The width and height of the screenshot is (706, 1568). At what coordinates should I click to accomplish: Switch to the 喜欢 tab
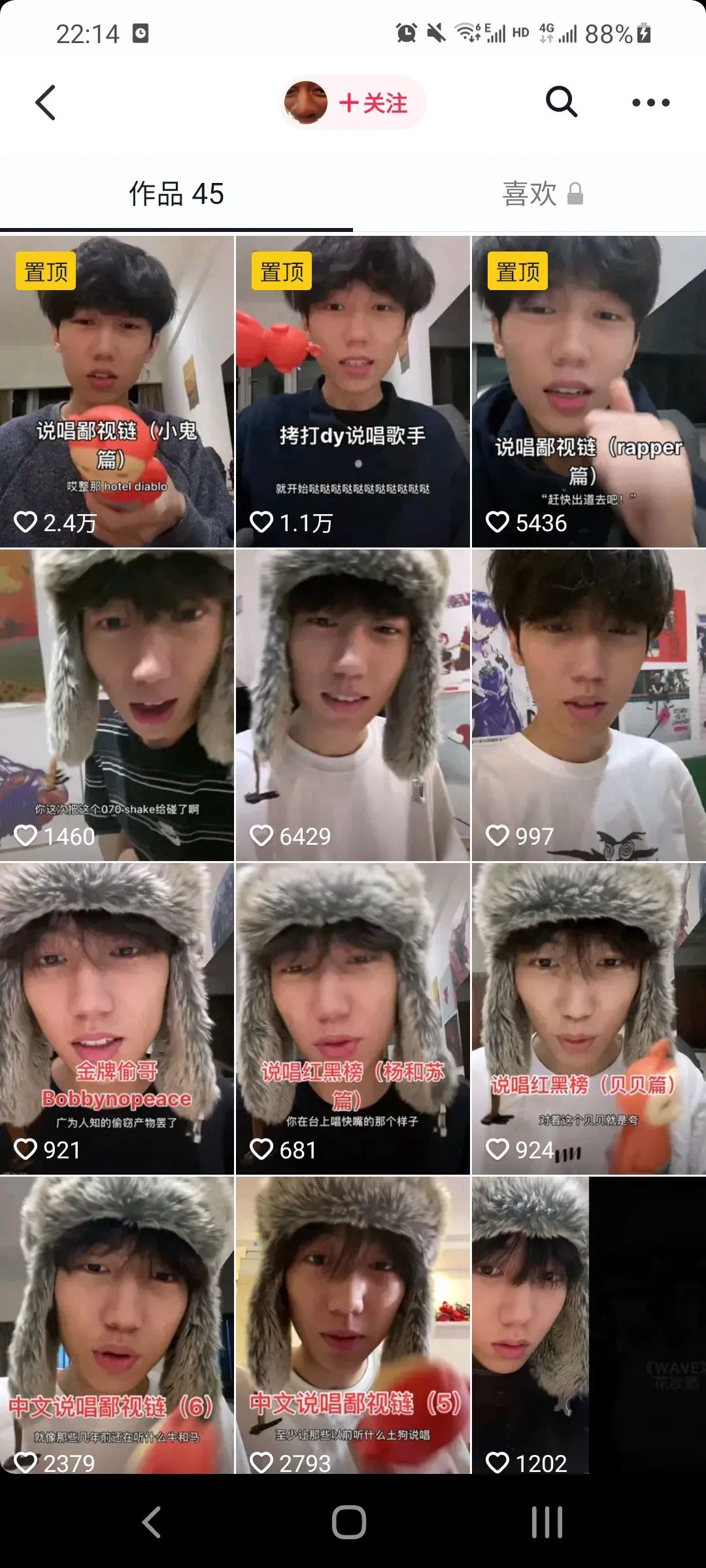click(x=541, y=194)
